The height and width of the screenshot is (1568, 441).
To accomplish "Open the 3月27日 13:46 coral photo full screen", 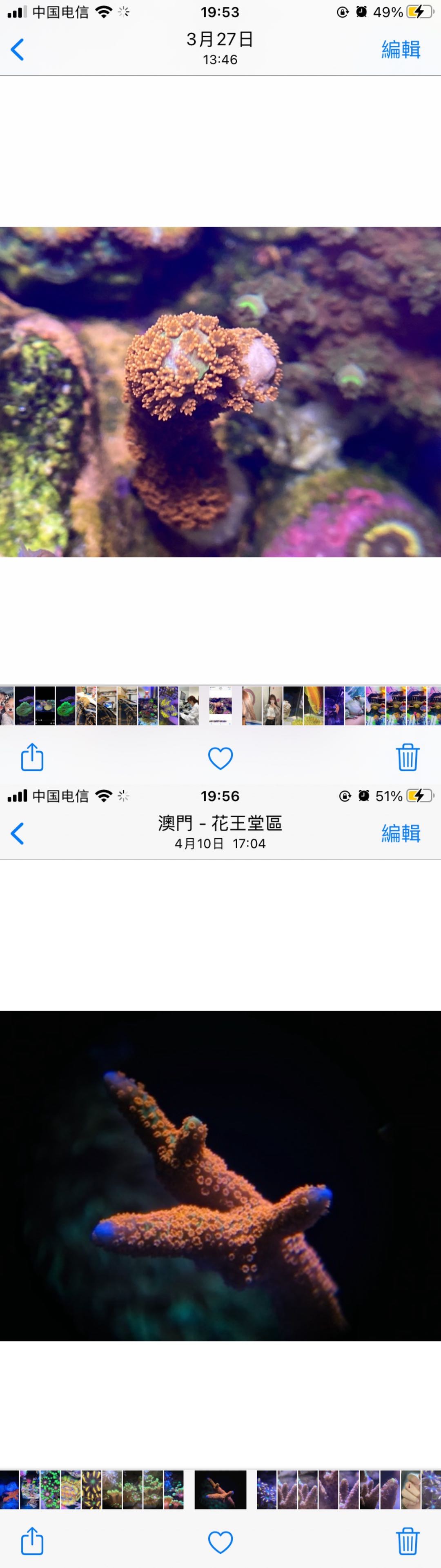I will click(220, 391).
